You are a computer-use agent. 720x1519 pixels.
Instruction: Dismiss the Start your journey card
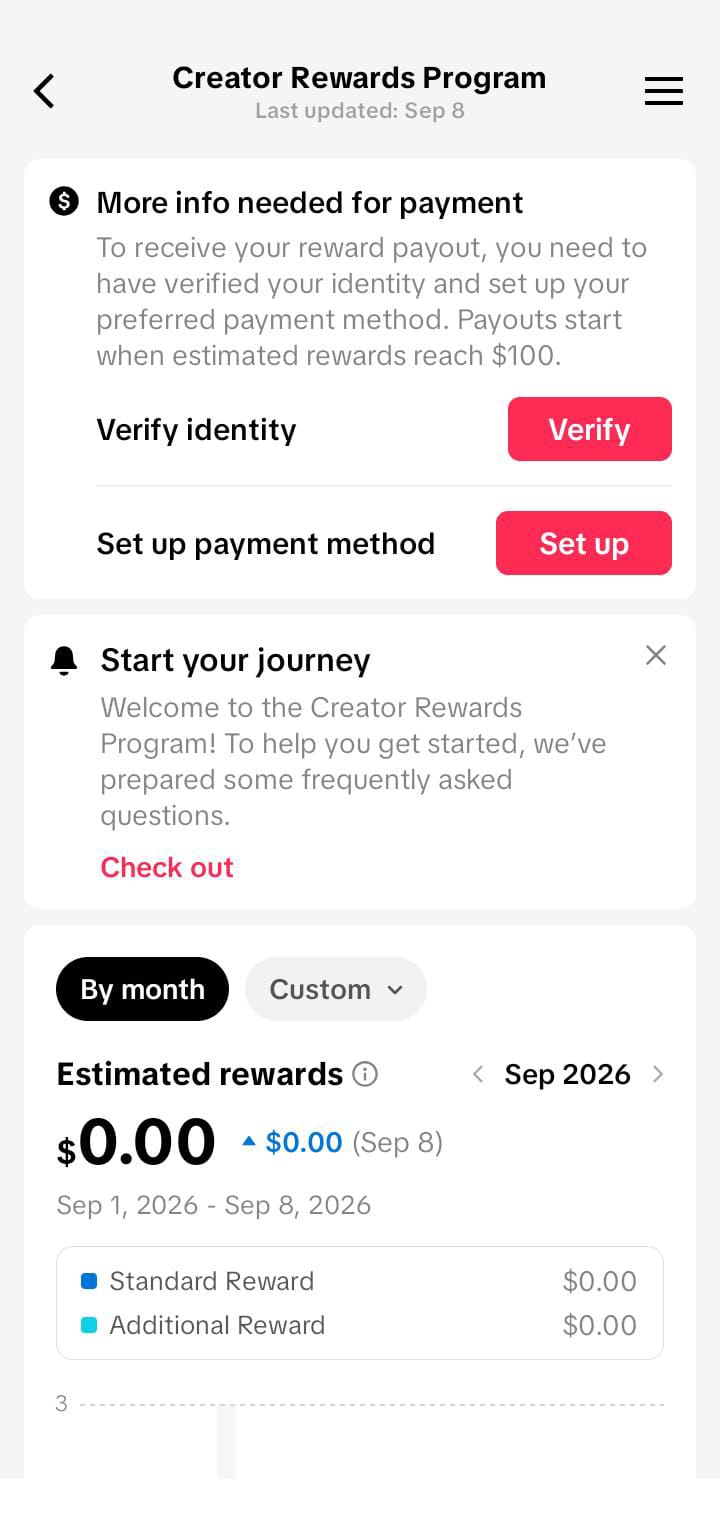(x=656, y=655)
